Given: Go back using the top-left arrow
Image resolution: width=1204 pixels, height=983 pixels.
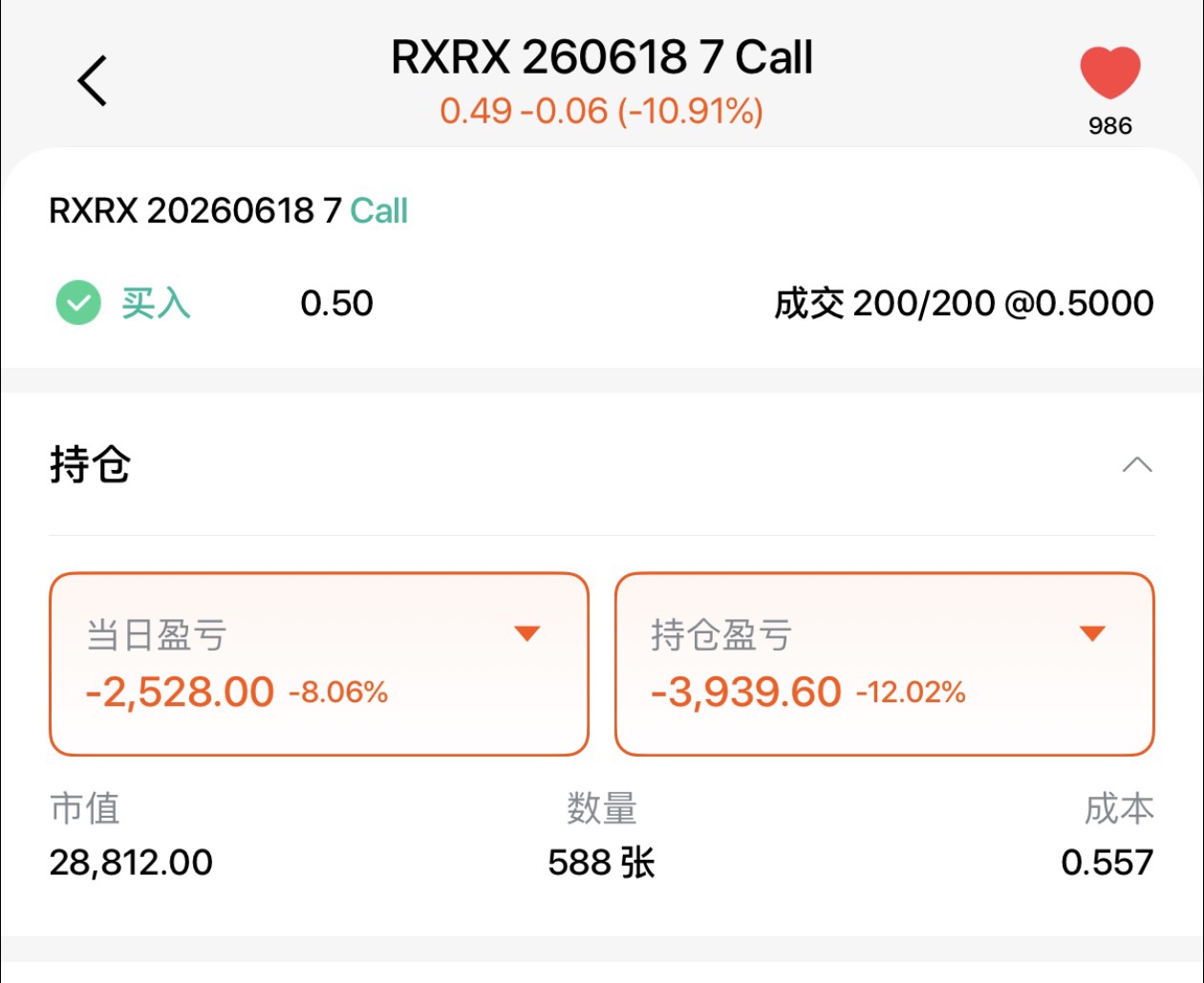Looking at the screenshot, I should pos(93,80).
